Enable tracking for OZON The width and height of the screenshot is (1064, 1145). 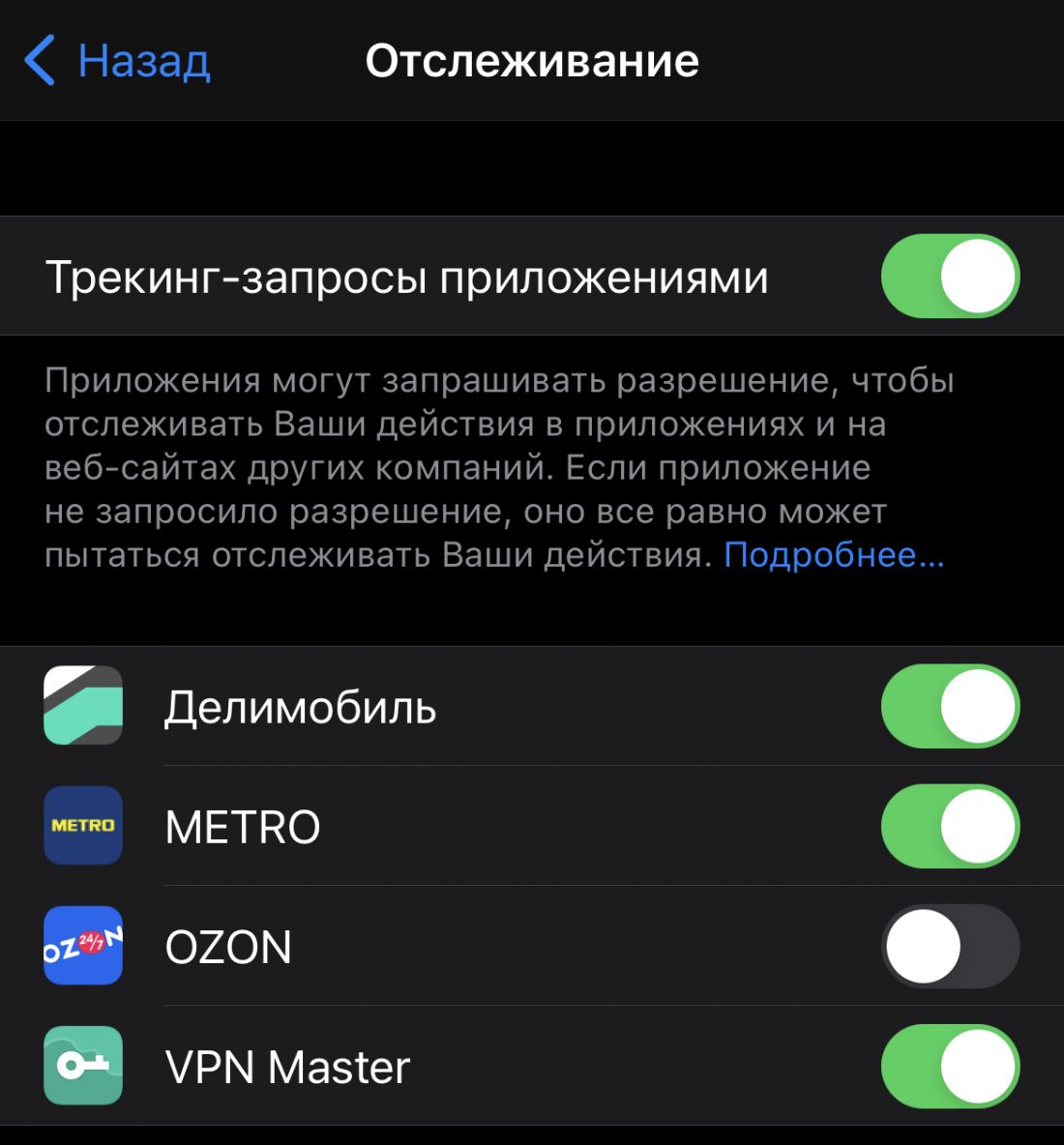[949, 947]
